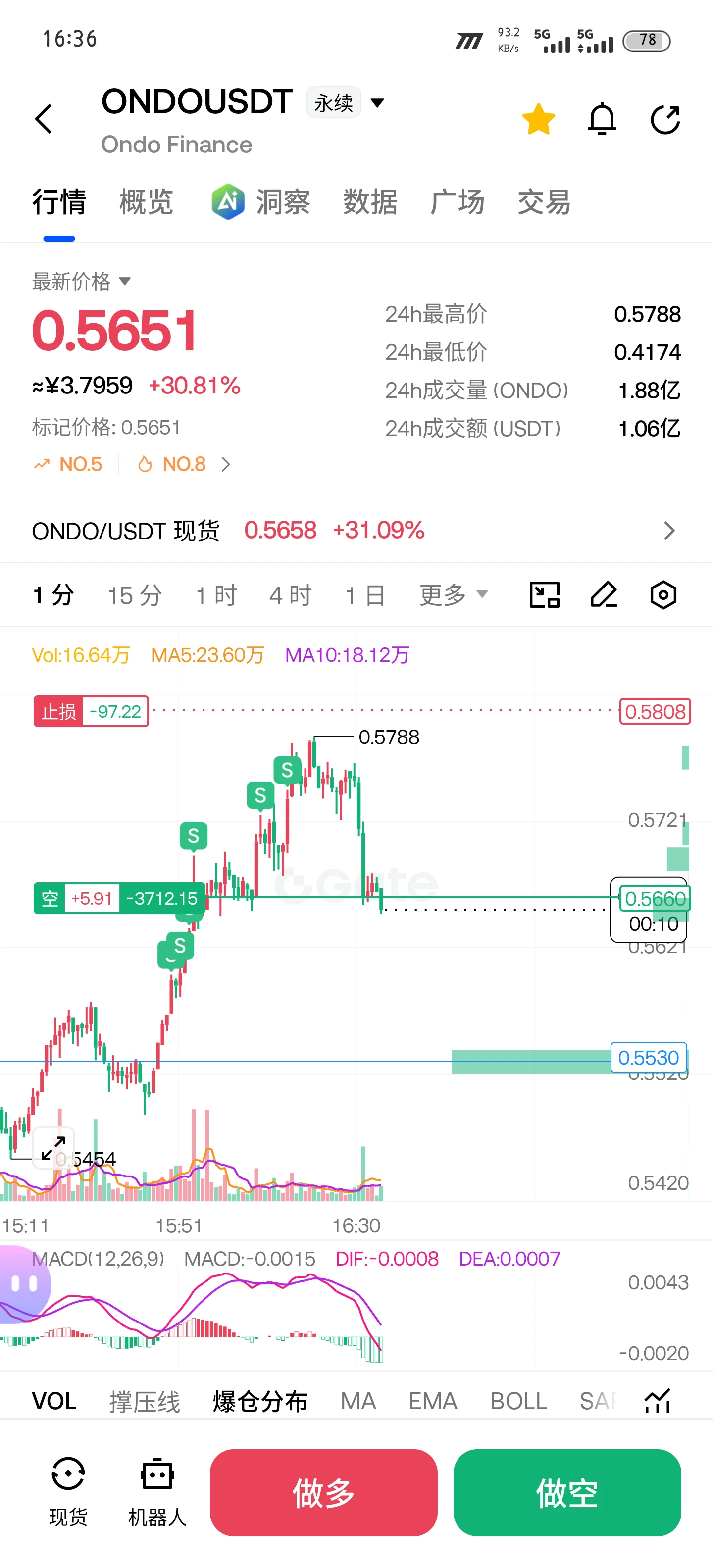713x1568 pixels.
Task: Enable the BOLL indicator
Action: tap(518, 1401)
